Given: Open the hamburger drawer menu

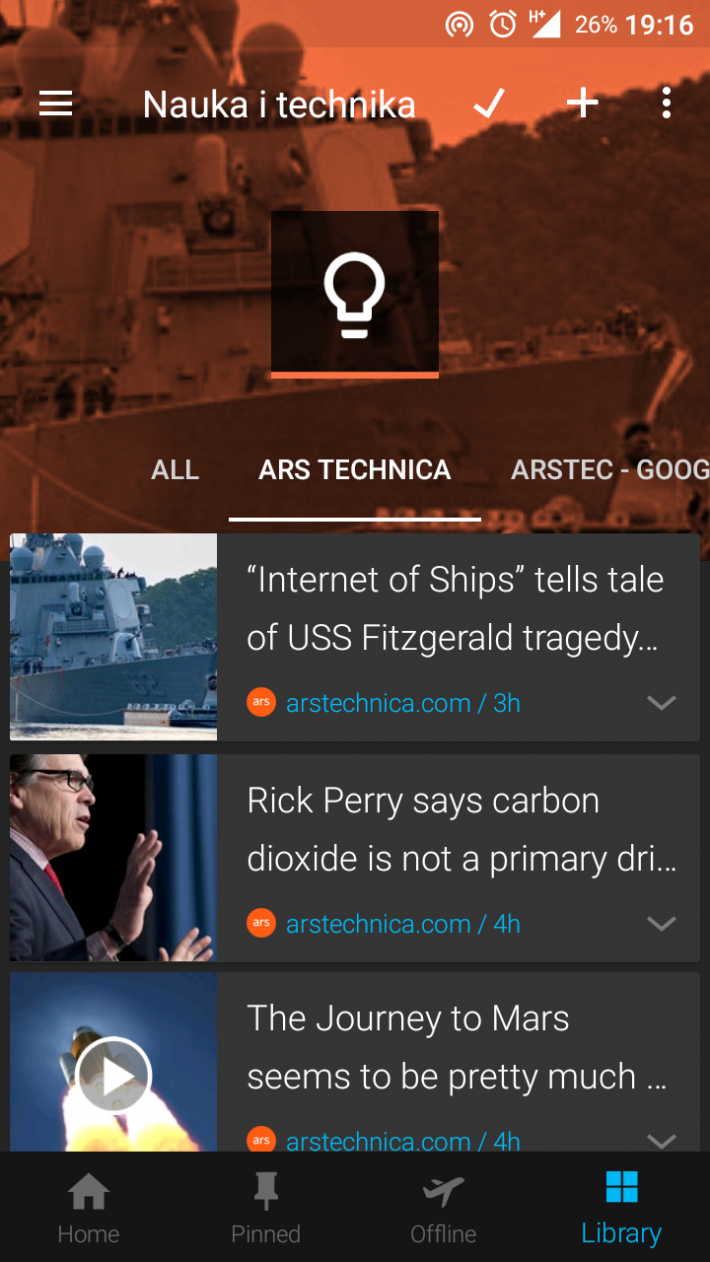Looking at the screenshot, I should coord(56,104).
